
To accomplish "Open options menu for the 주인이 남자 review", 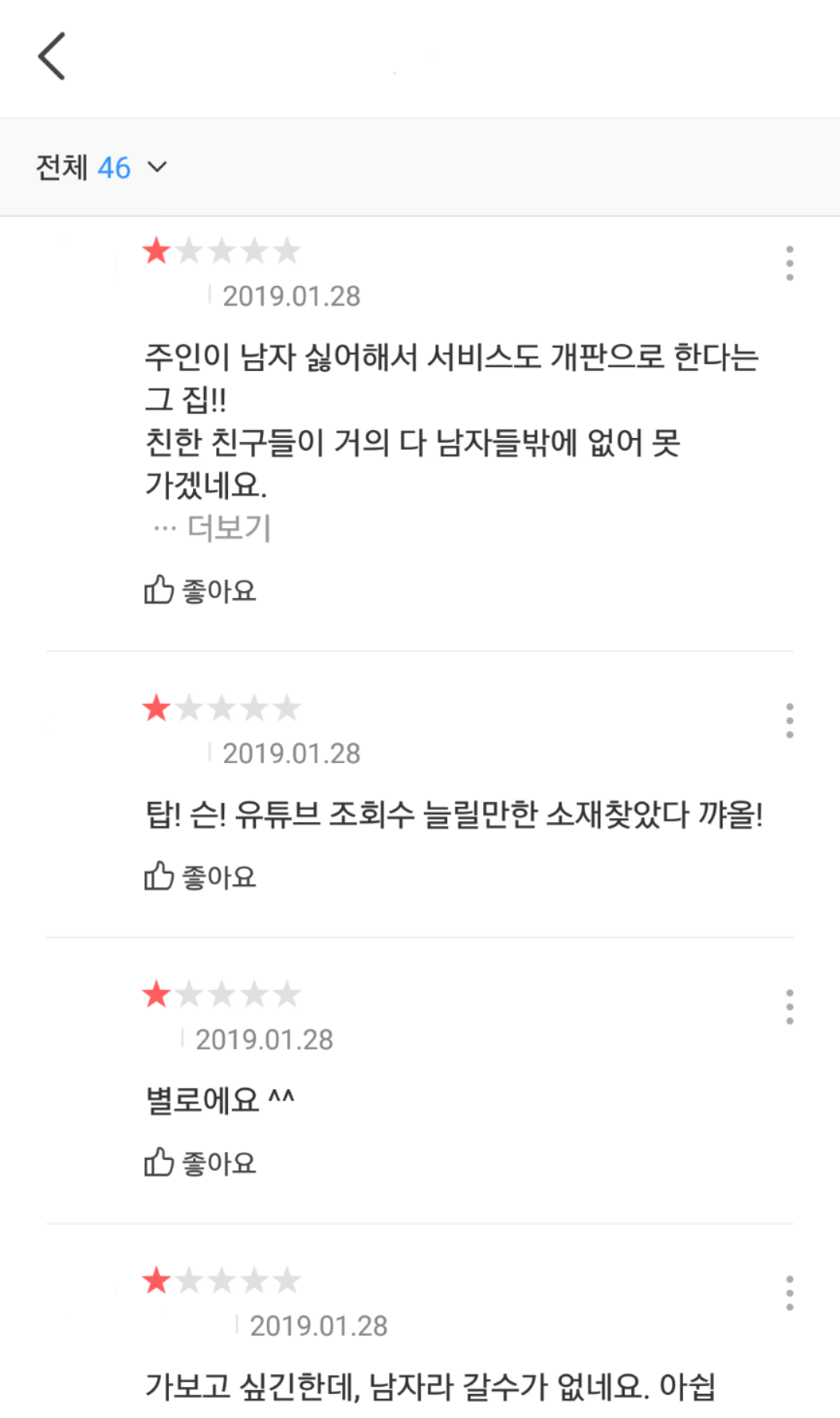I will [789, 263].
